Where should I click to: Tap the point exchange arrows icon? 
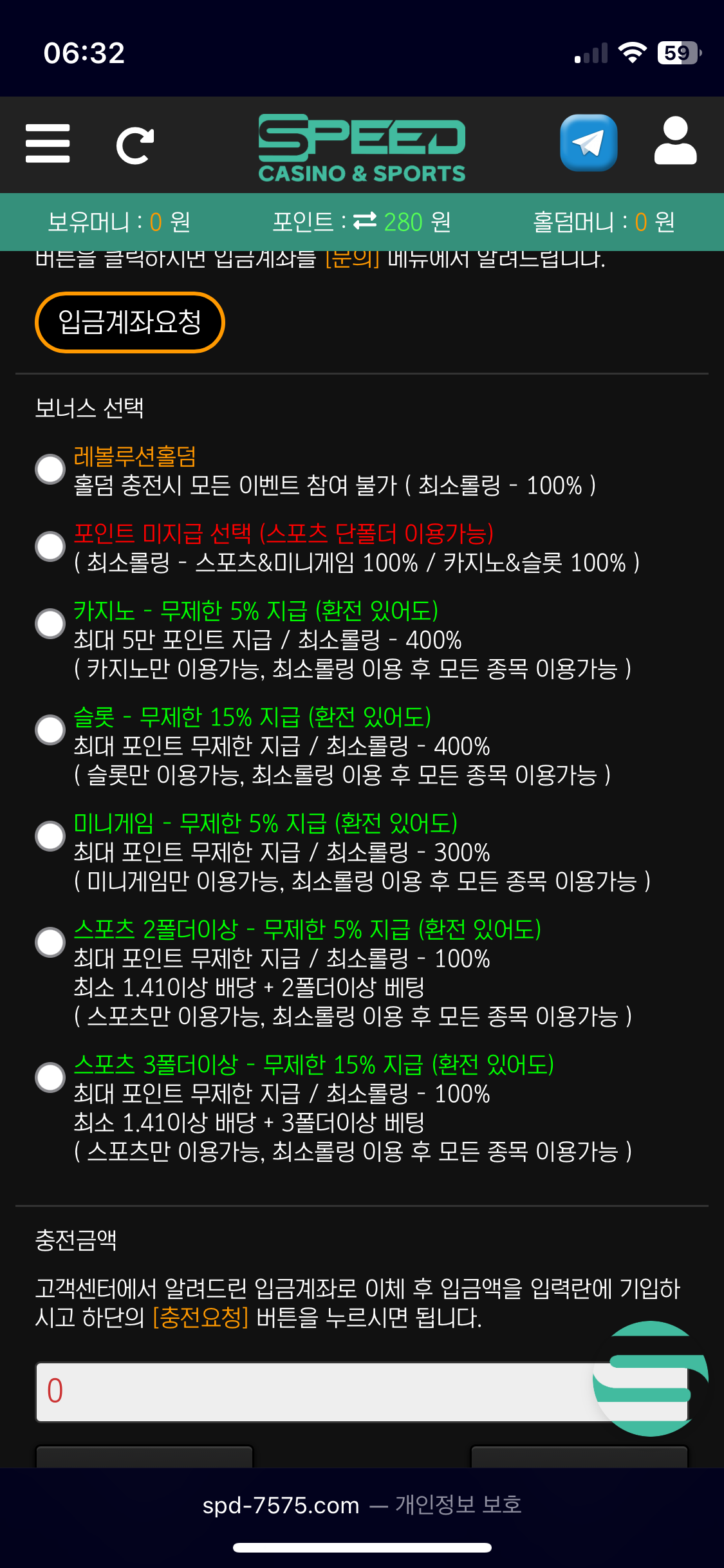[x=365, y=221]
